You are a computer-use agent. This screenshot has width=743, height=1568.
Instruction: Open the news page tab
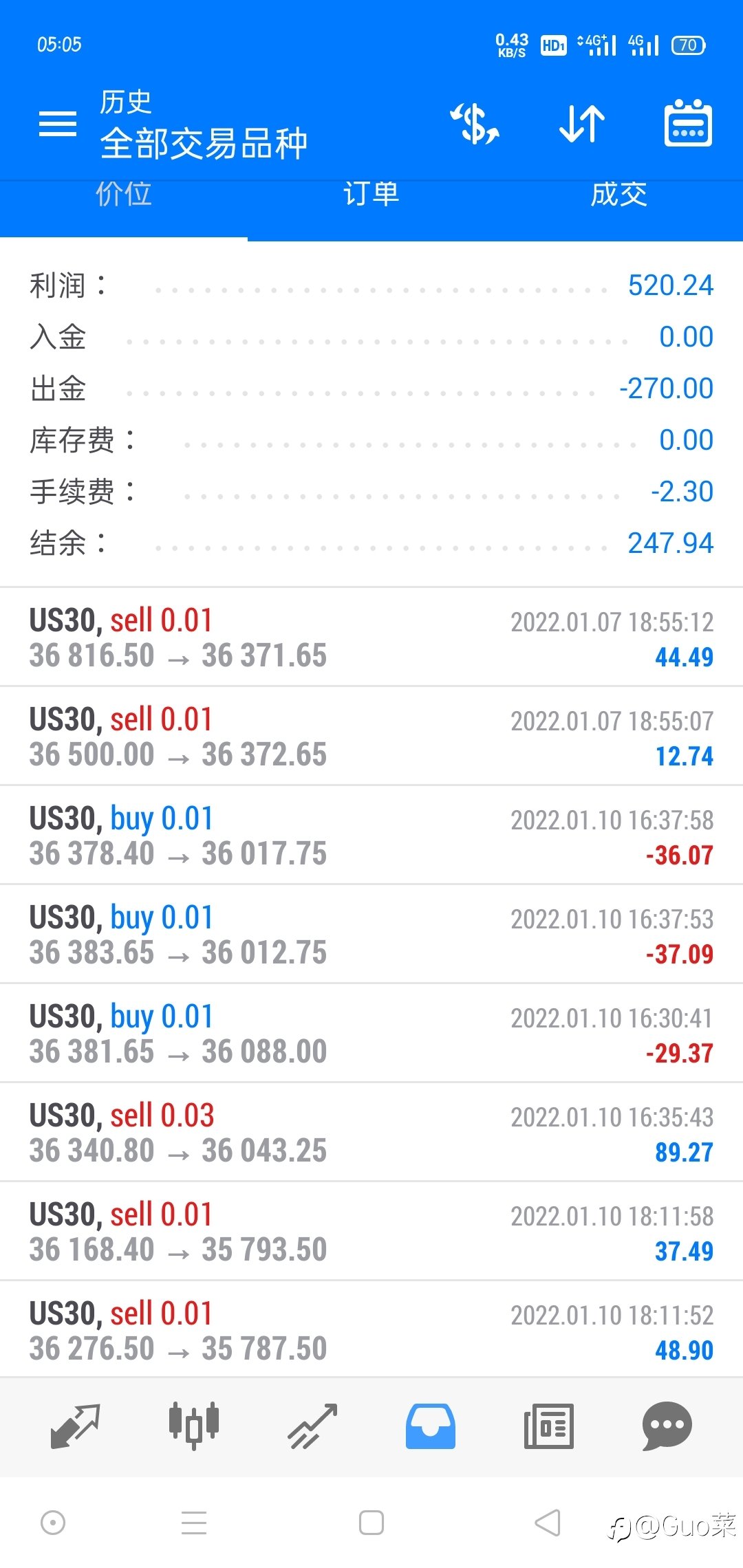[548, 1426]
